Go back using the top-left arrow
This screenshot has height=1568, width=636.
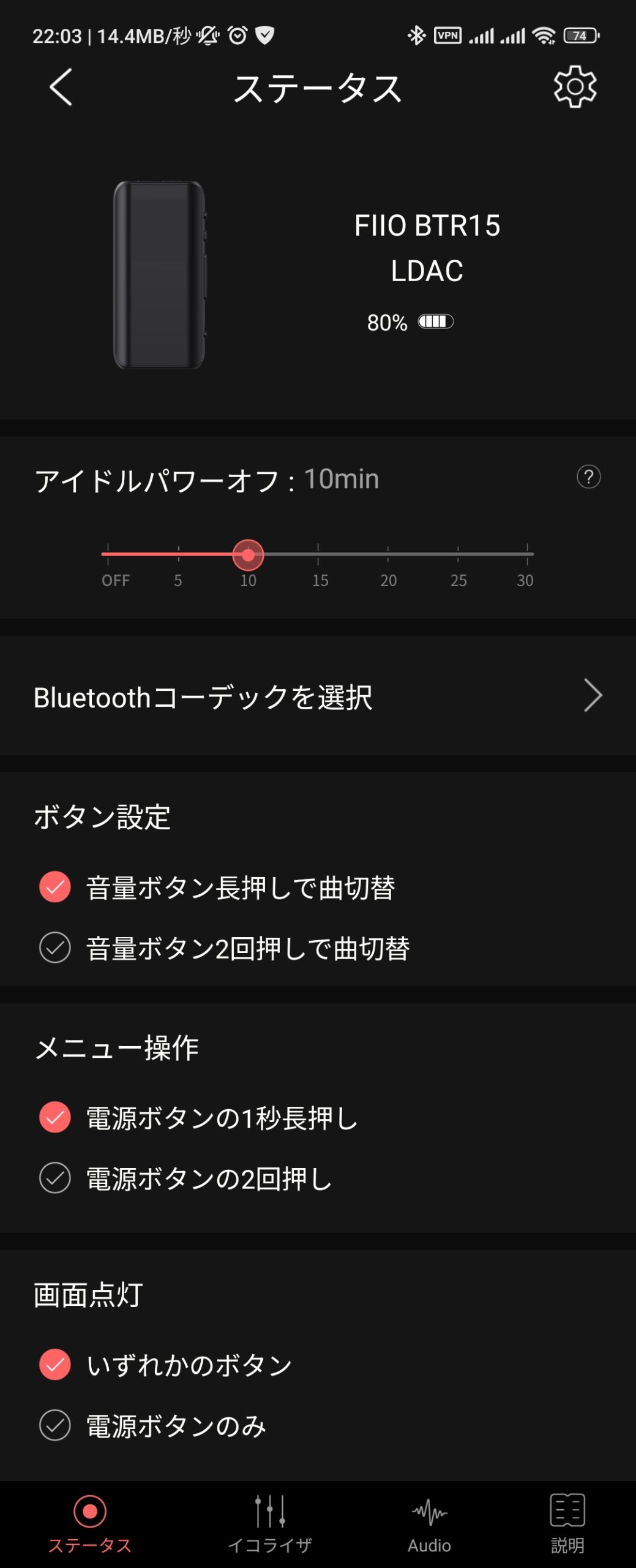61,88
